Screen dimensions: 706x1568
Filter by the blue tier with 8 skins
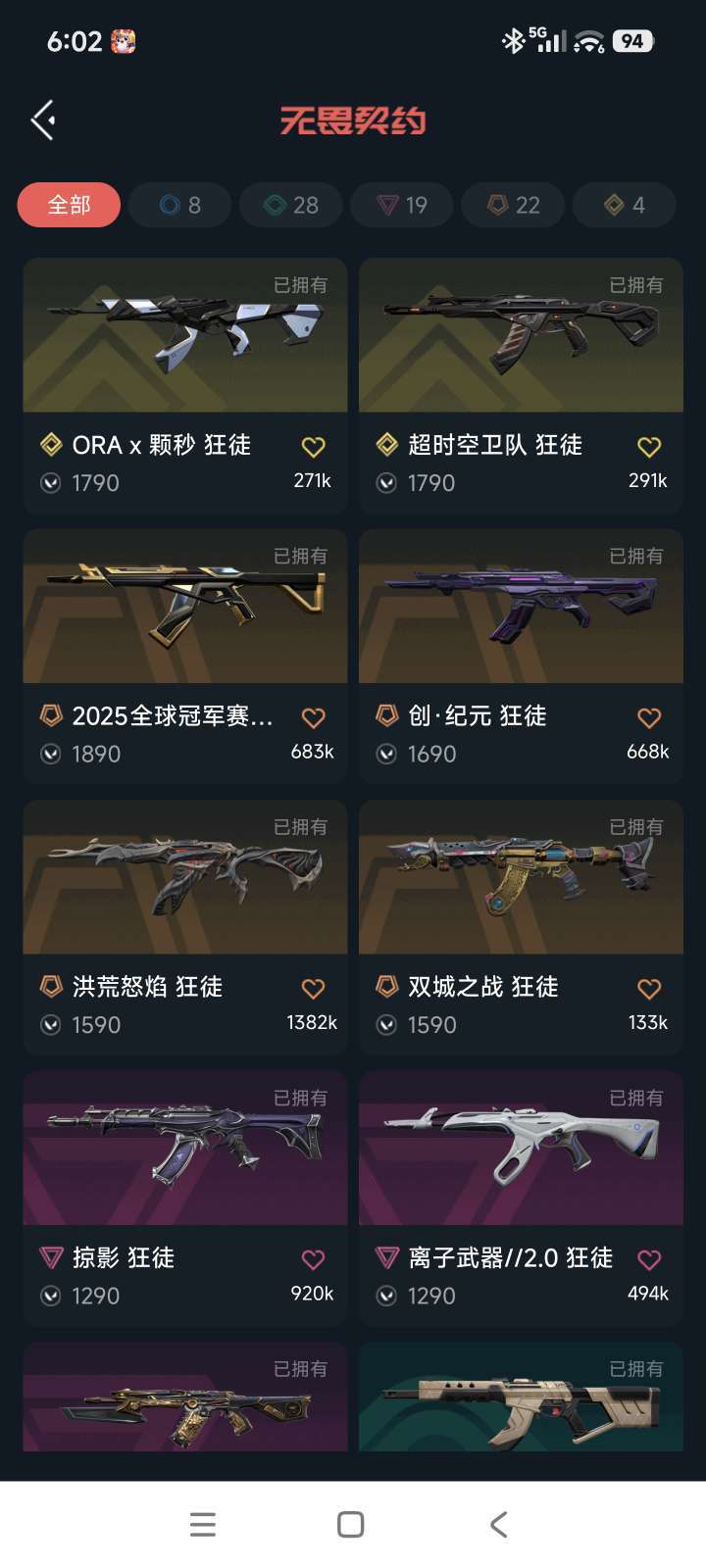(179, 205)
